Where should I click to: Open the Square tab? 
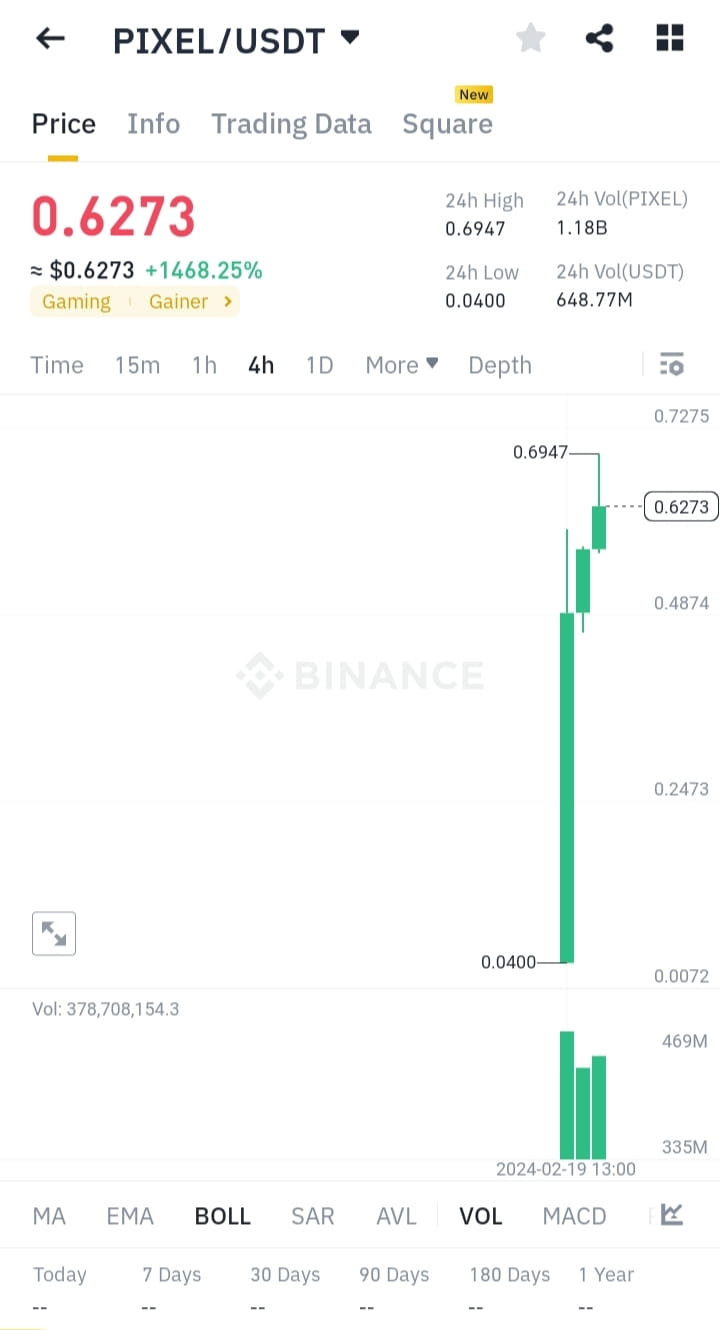[x=447, y=123]
